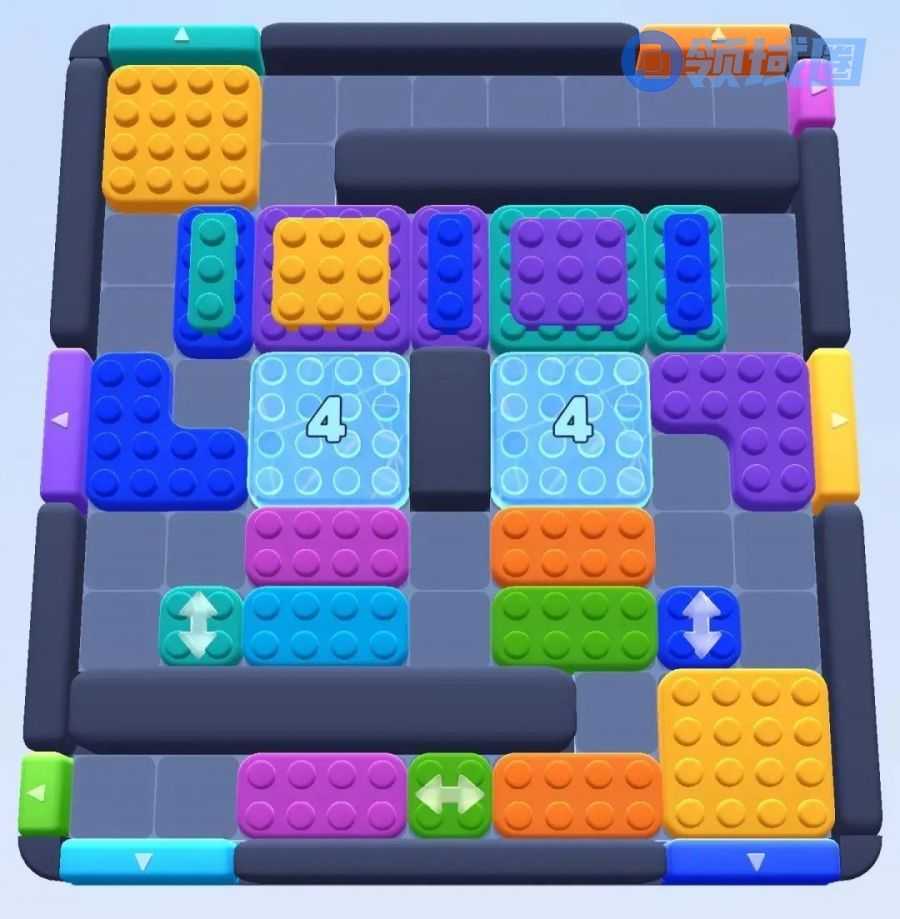
Task: Tap the orange block under right ice block
Action: pyautogui.click(x=573, y=546)
